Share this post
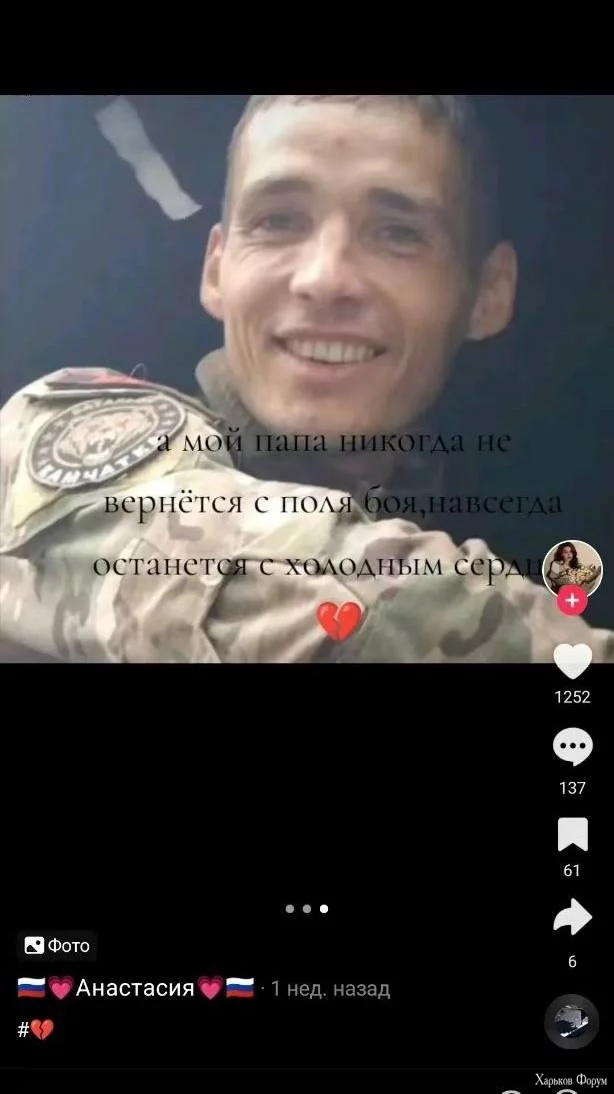Image resolution: width=614 pixels, height=1094 pixels. click(572, 918)
